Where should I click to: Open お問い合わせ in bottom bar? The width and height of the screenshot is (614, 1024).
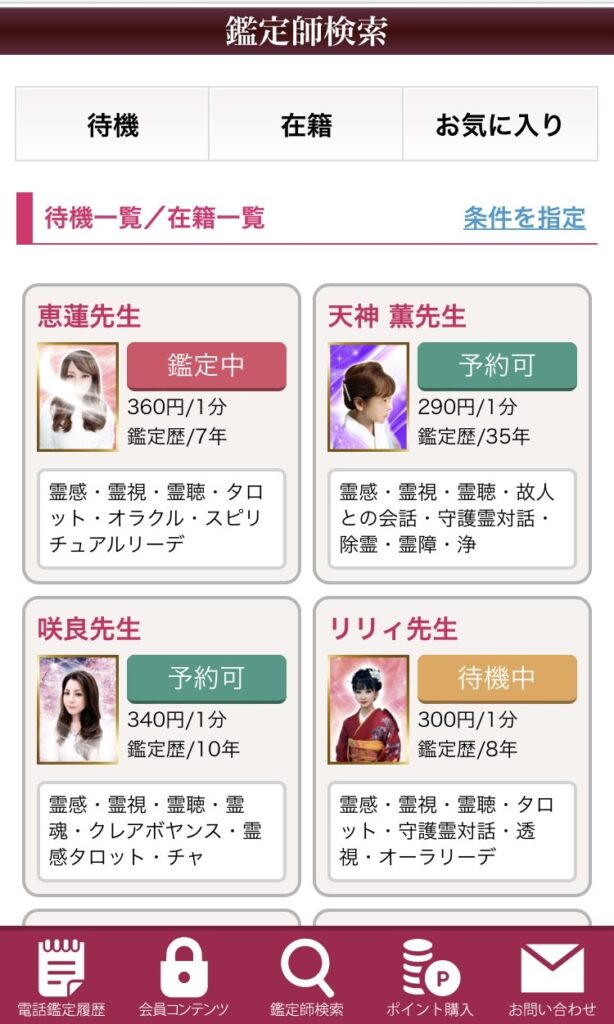coord(552,978)
